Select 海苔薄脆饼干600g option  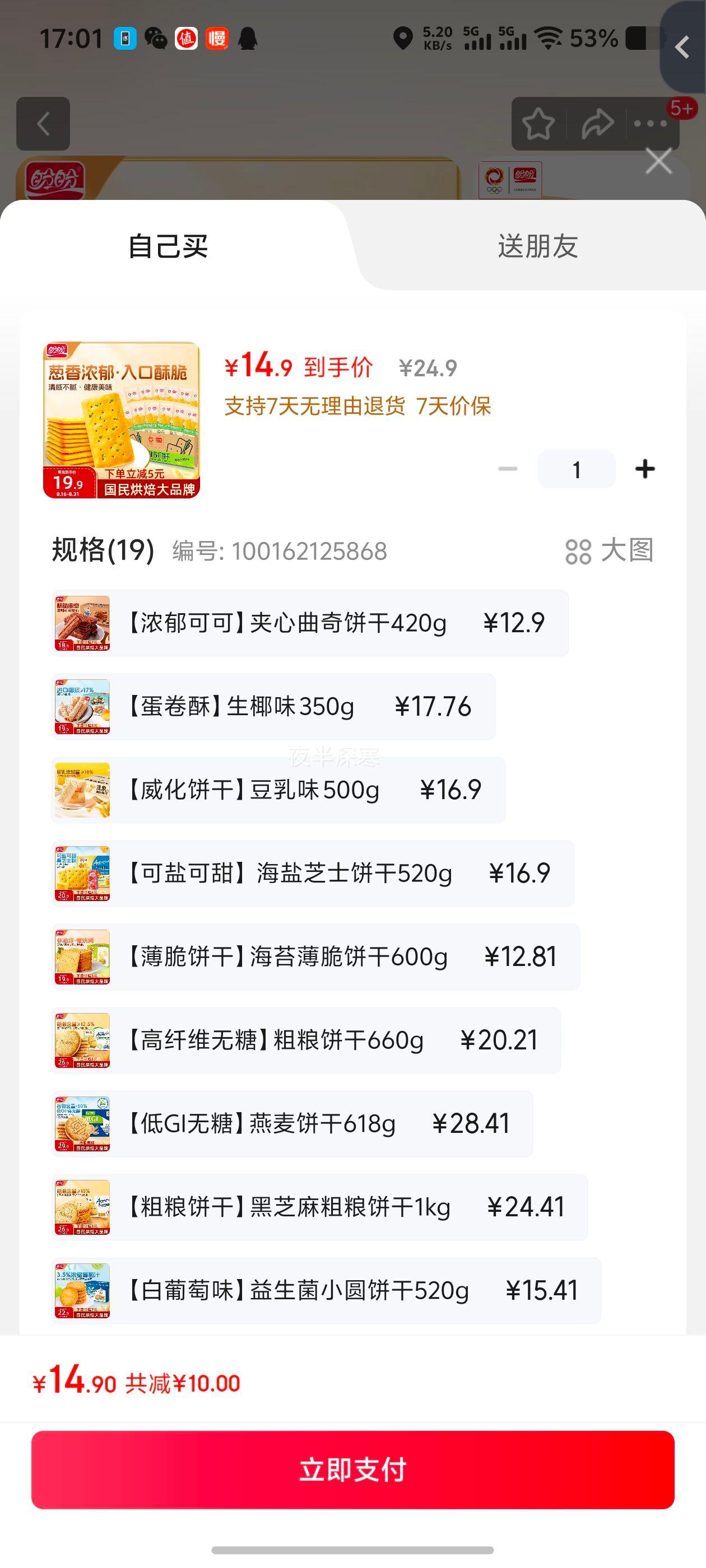pyautogui.click(x=315, y=957)
